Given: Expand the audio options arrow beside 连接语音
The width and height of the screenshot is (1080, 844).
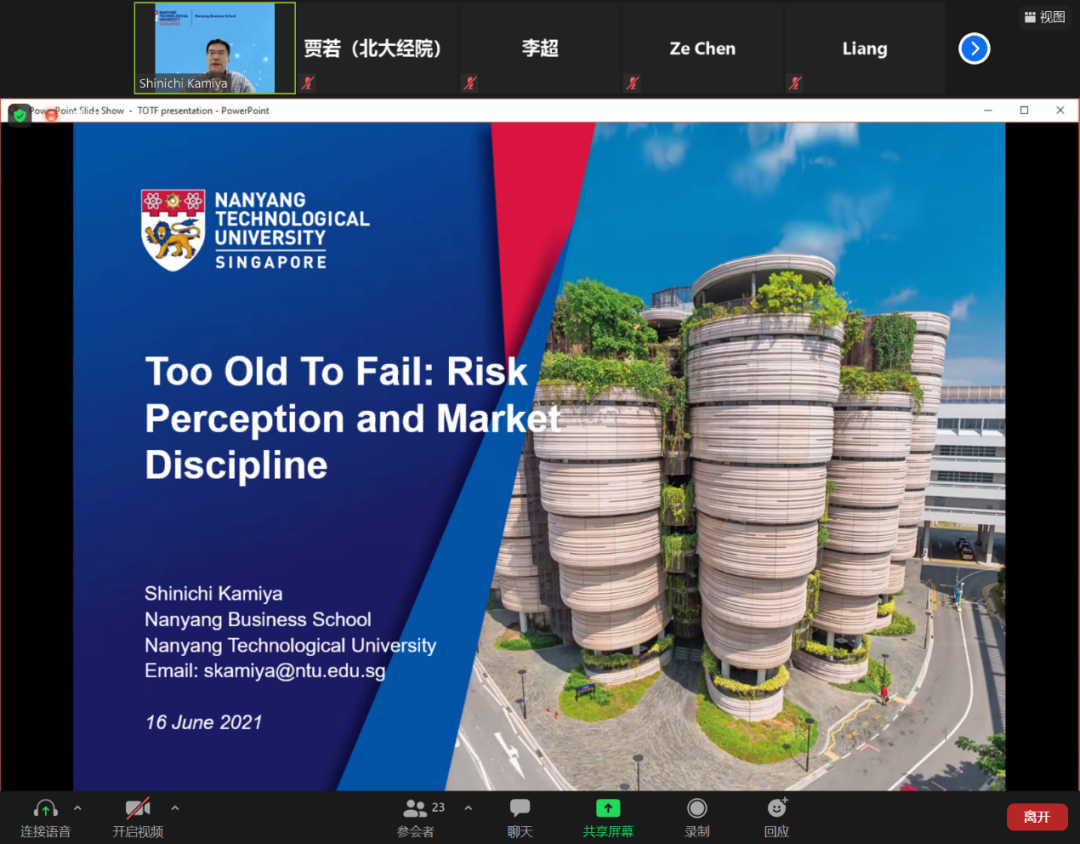Looking at the screenshot, I should pyautogui.click(x=78, y=808).
